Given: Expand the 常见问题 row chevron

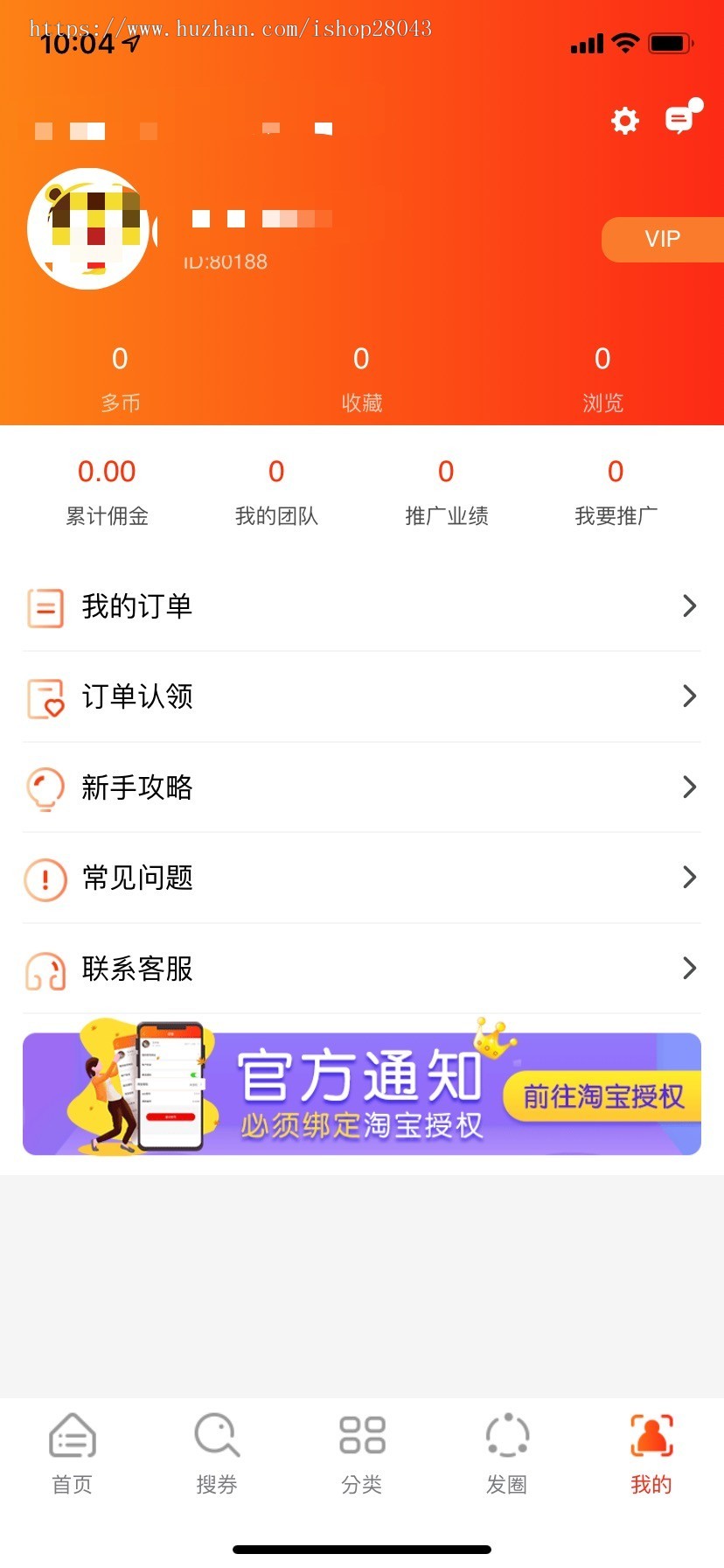Looking at the screenshot, I should 690,878.
